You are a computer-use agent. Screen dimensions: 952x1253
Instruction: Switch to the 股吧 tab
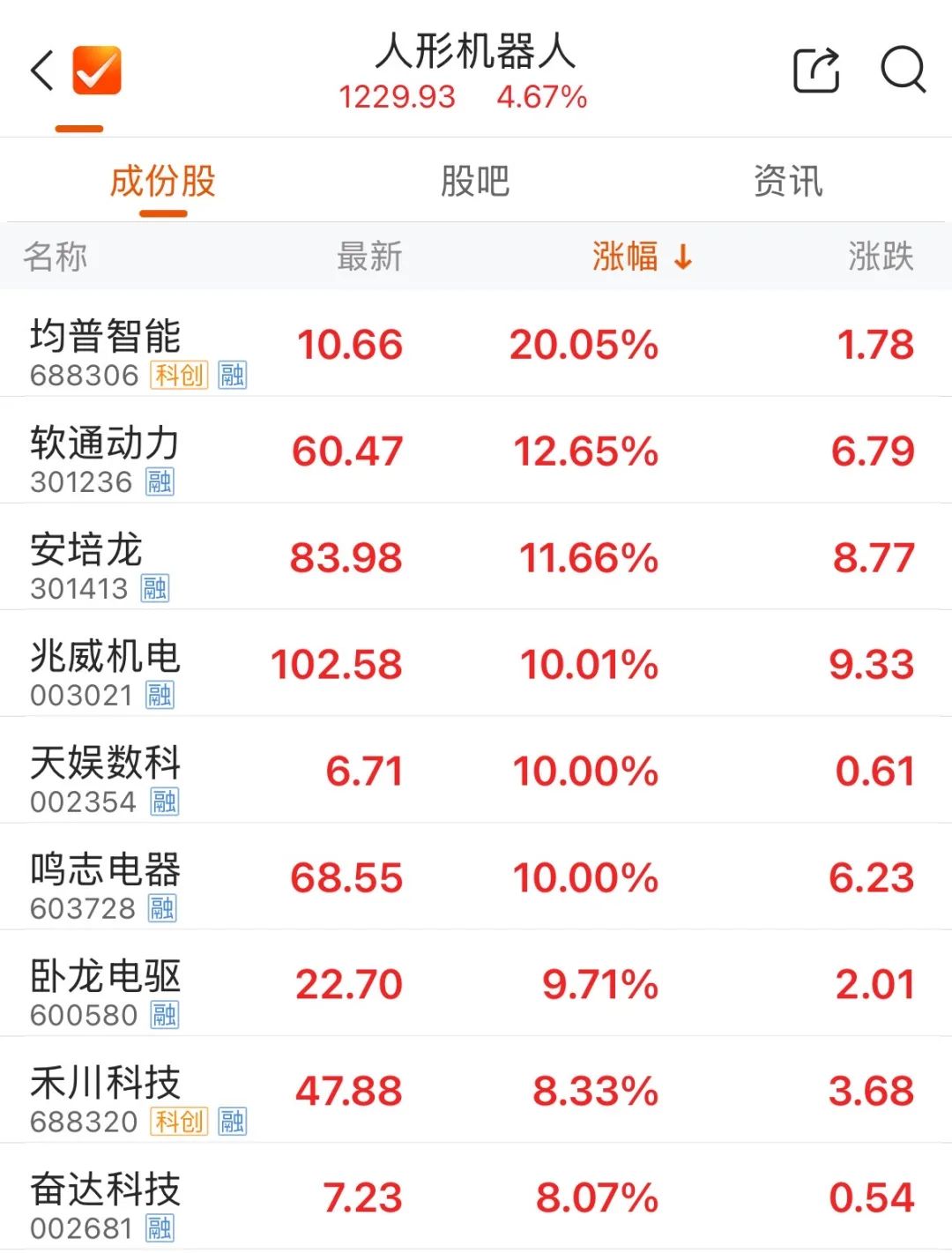click(475, 182)
